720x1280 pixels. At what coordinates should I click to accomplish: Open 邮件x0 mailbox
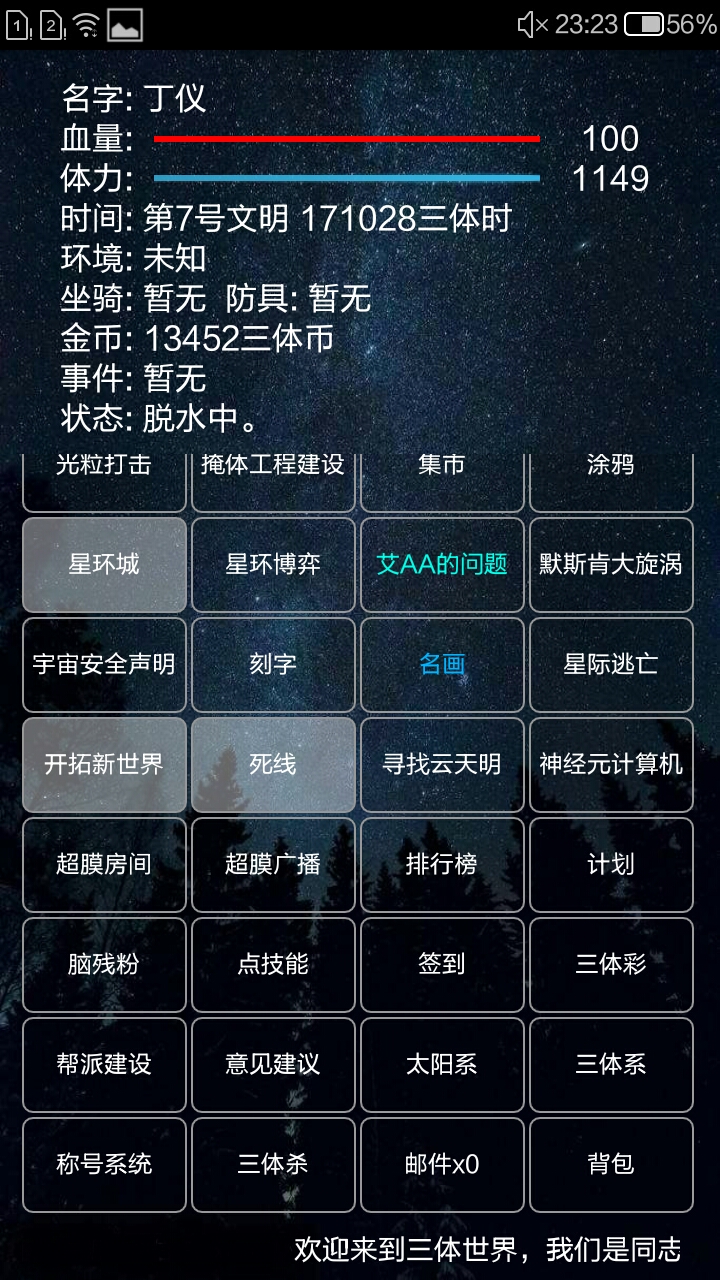coord(442,1165)
